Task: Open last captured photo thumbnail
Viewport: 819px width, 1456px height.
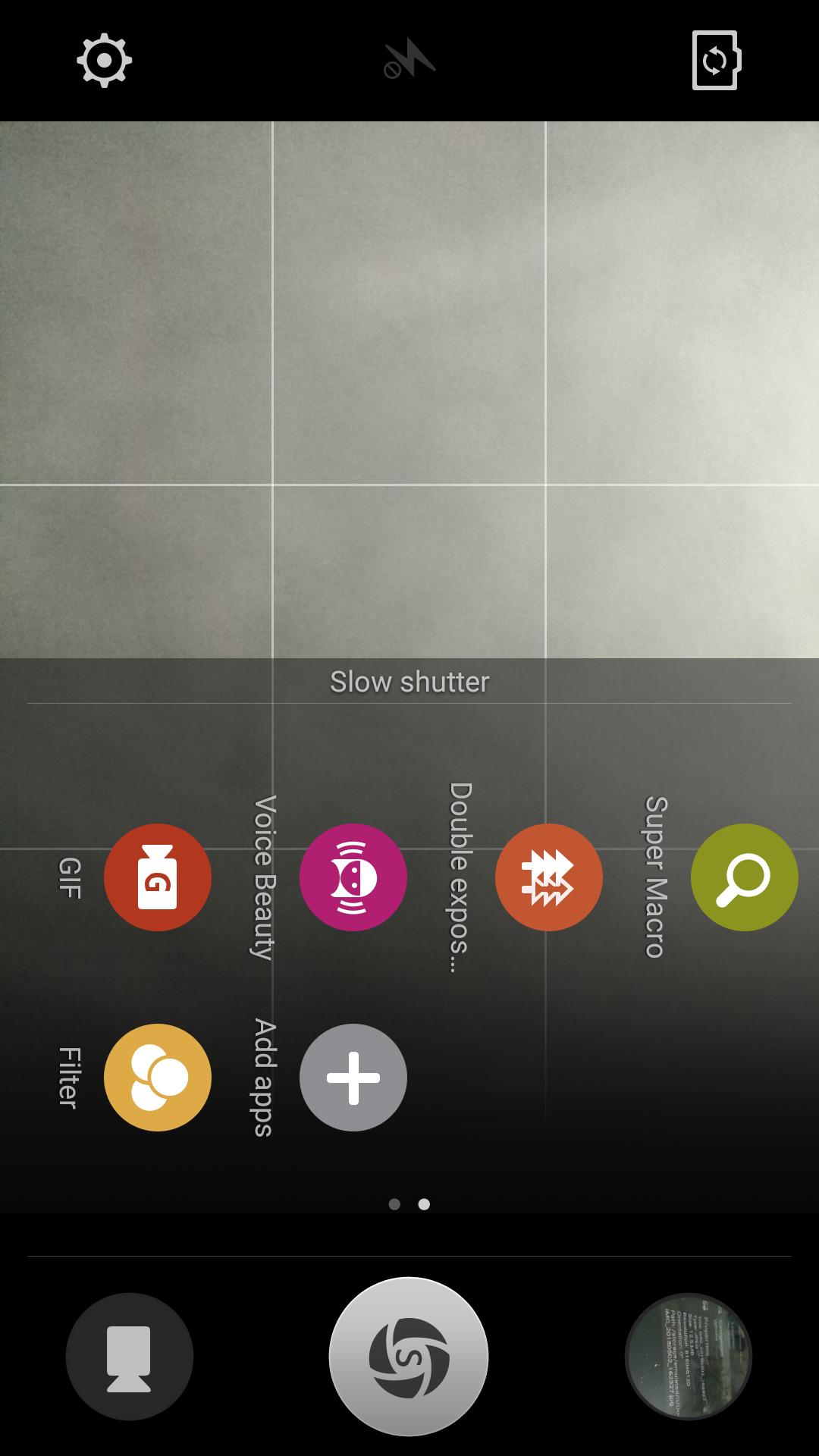Action: point(689,1357)
